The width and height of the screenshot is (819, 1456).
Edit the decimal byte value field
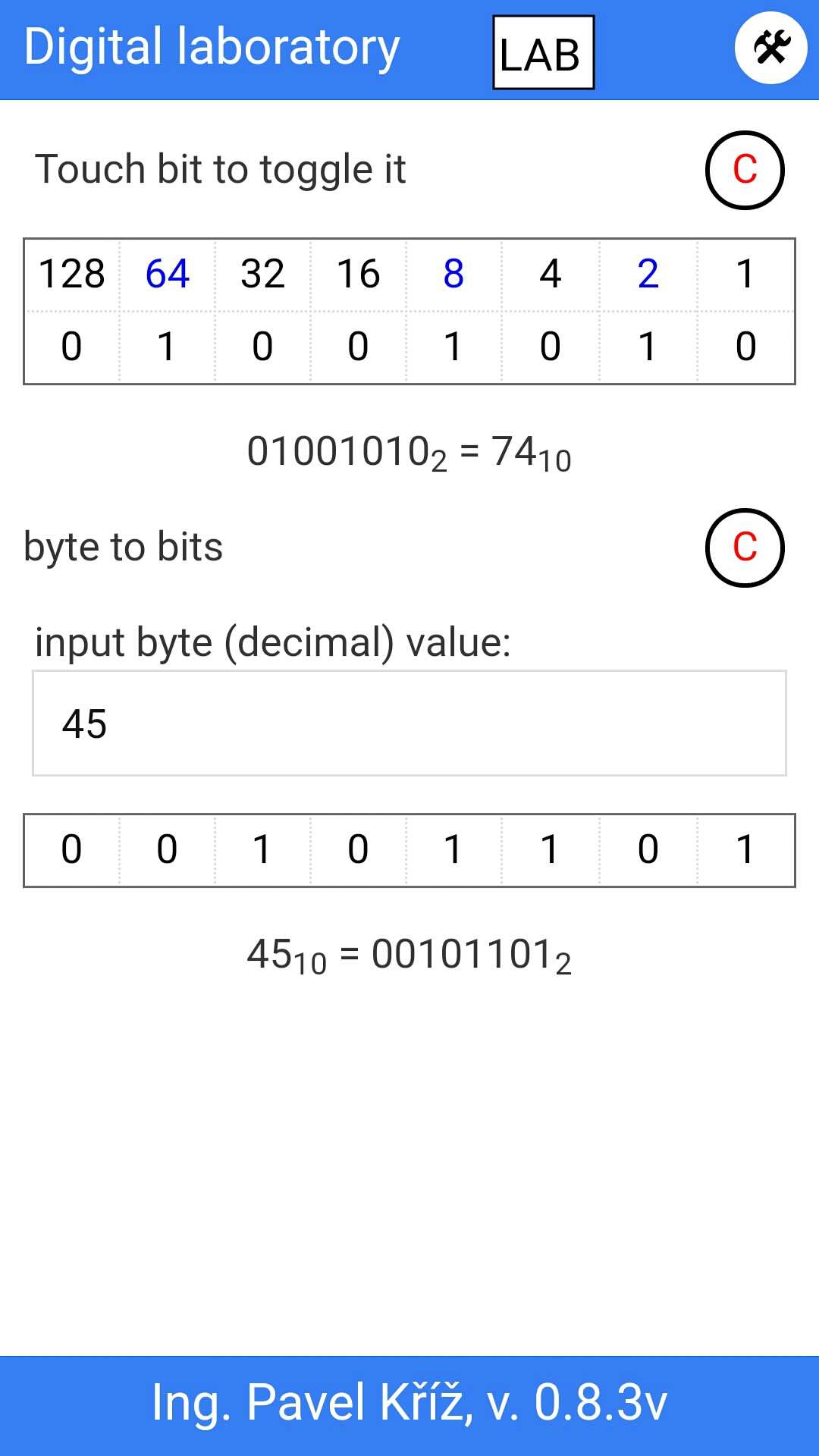tap(409, 723)
